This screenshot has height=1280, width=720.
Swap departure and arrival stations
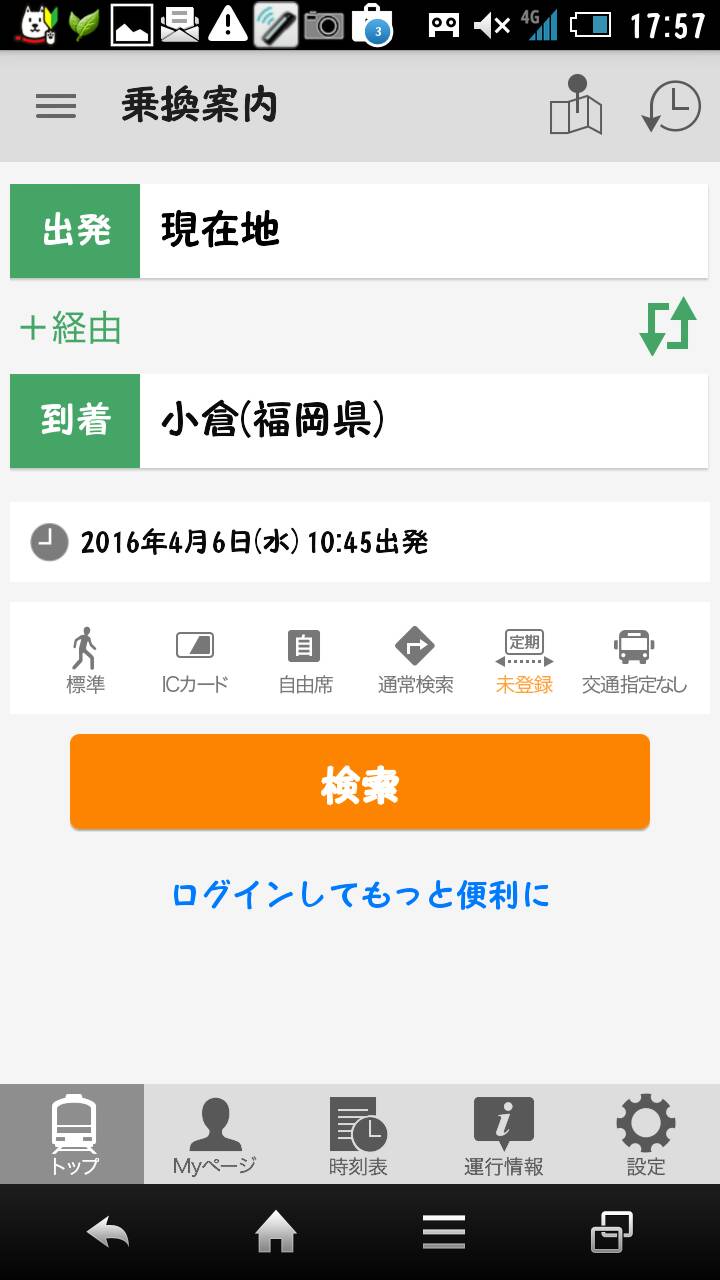coord(667,326)
